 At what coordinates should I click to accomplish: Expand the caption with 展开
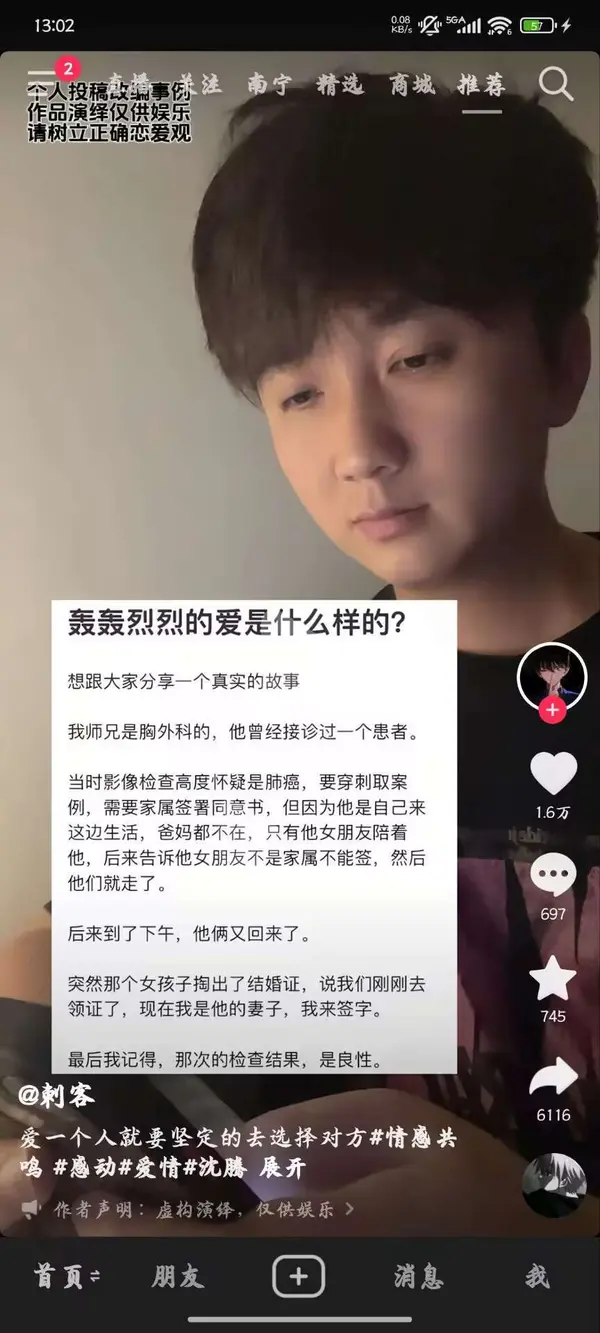click(282, 1167)
